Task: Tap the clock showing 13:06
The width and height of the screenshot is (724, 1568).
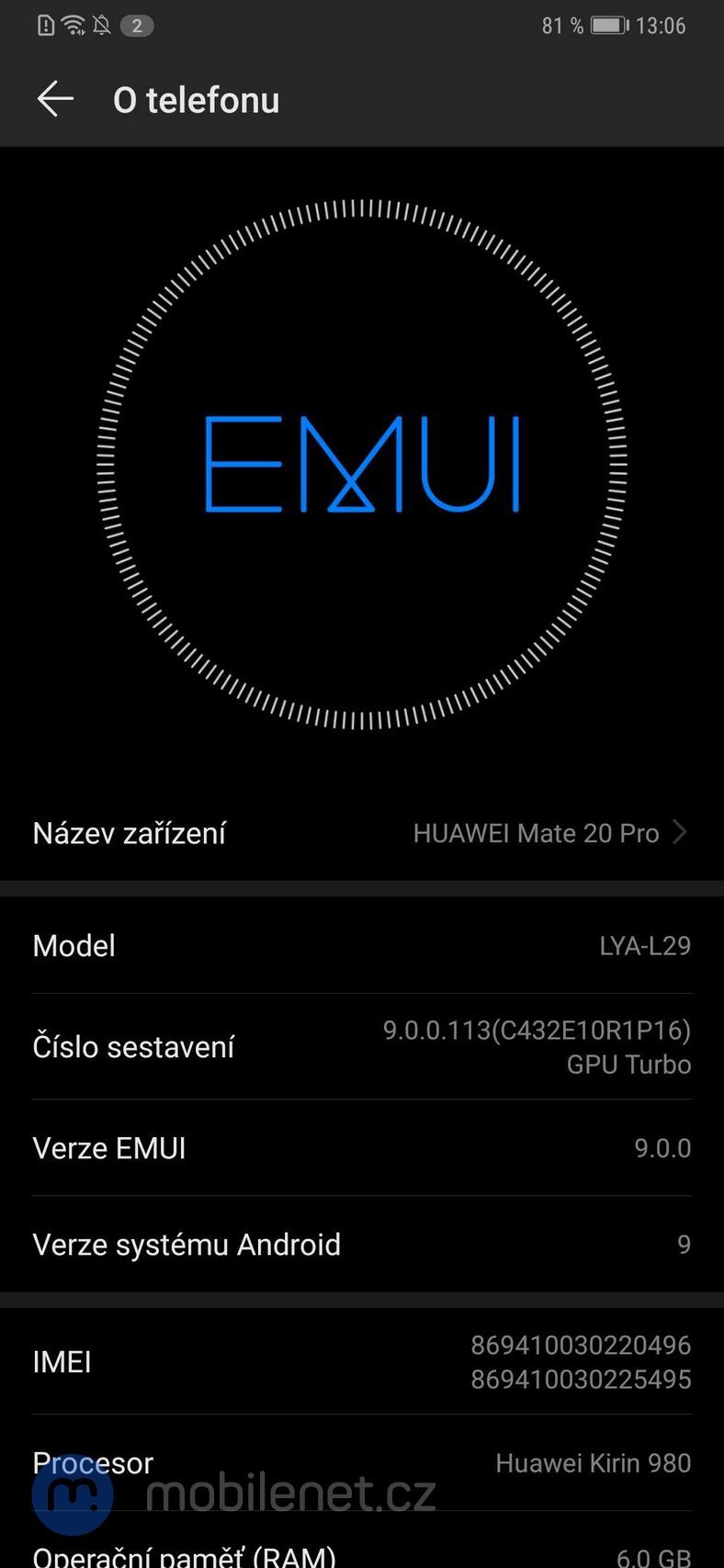Action: coord(660,25)
